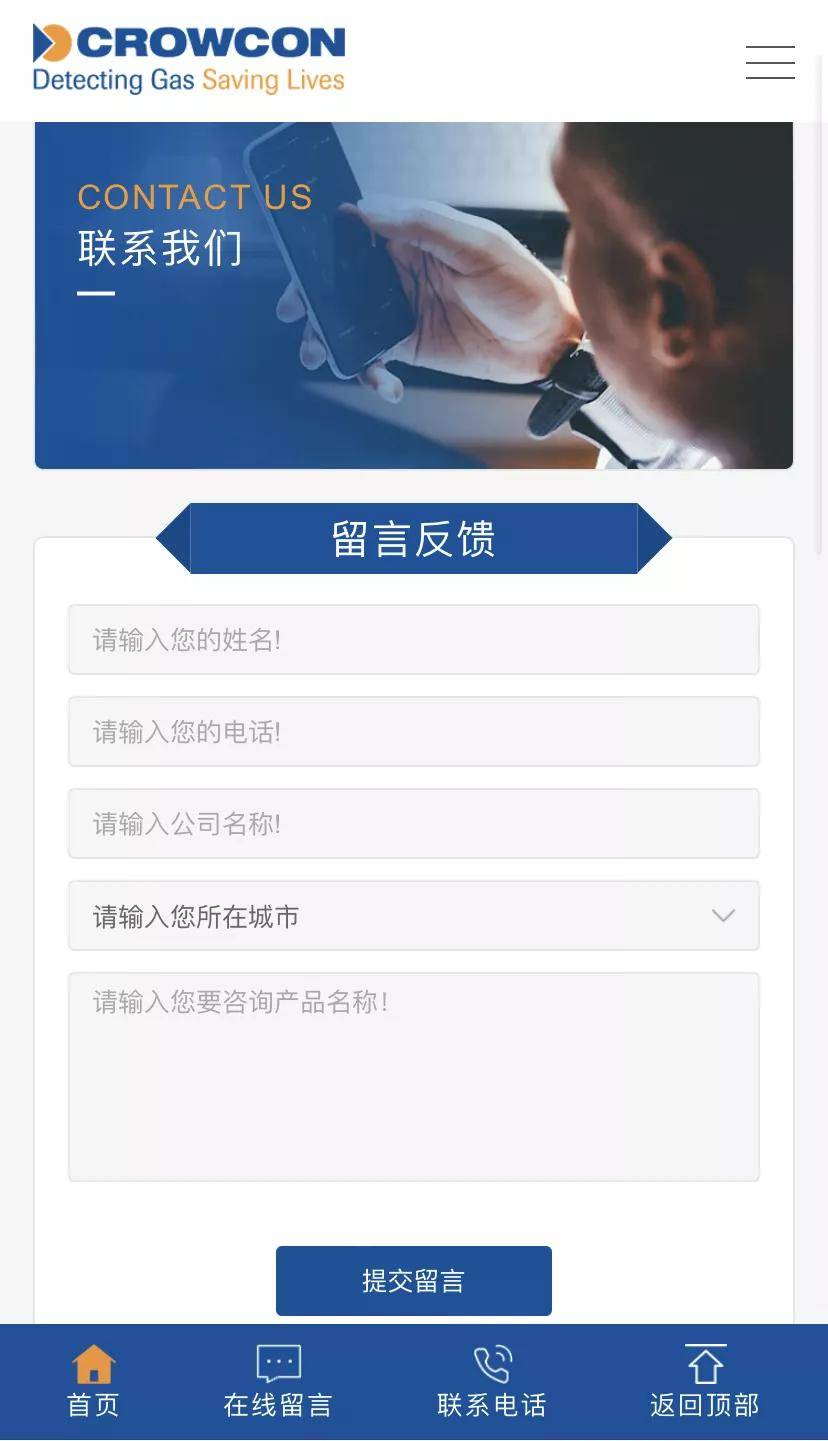The image size is (828, 1441).
Task: Open 在线留言 online message
Action: 278,1382
